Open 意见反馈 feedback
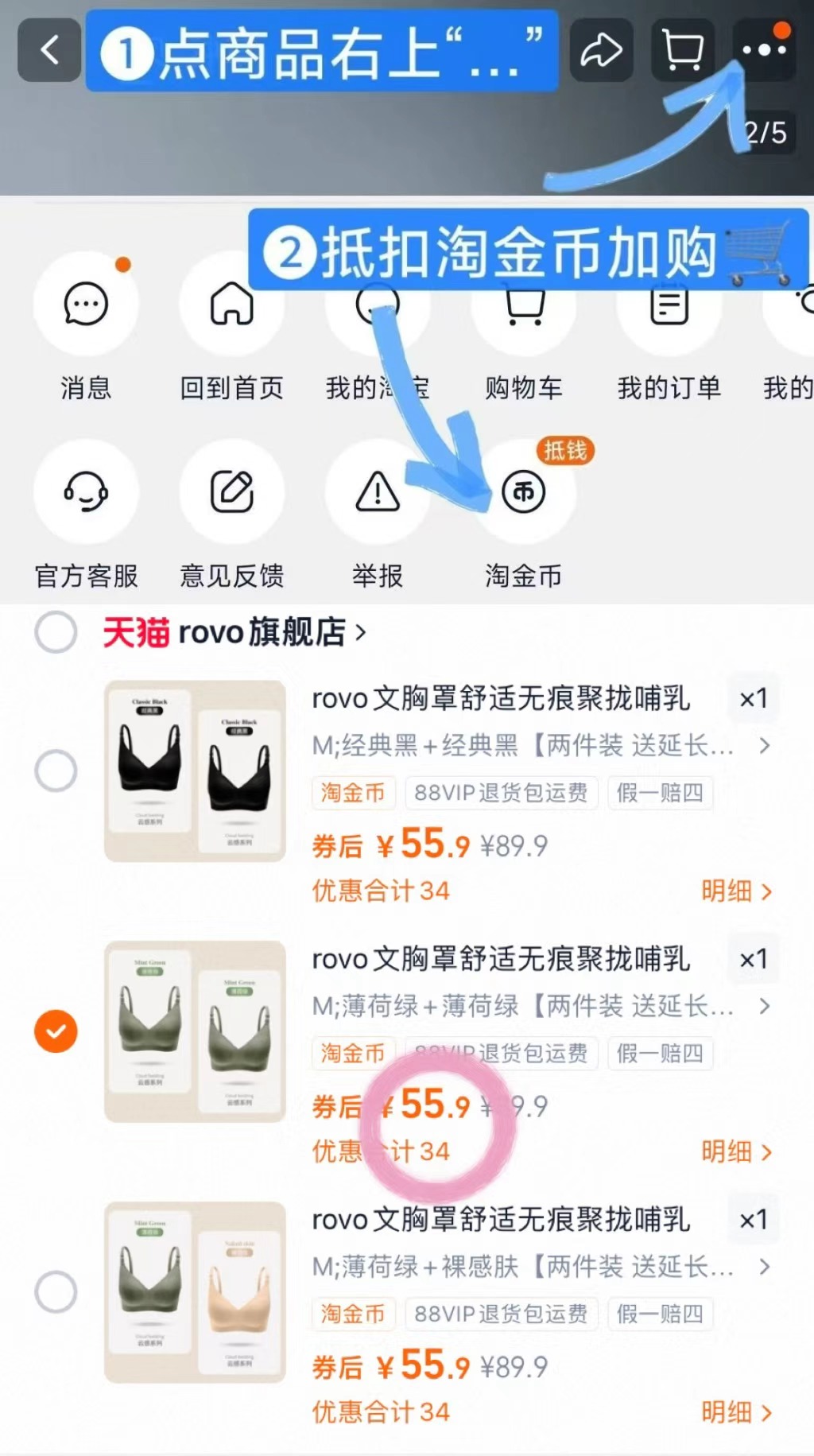 (x=231, y=493)
